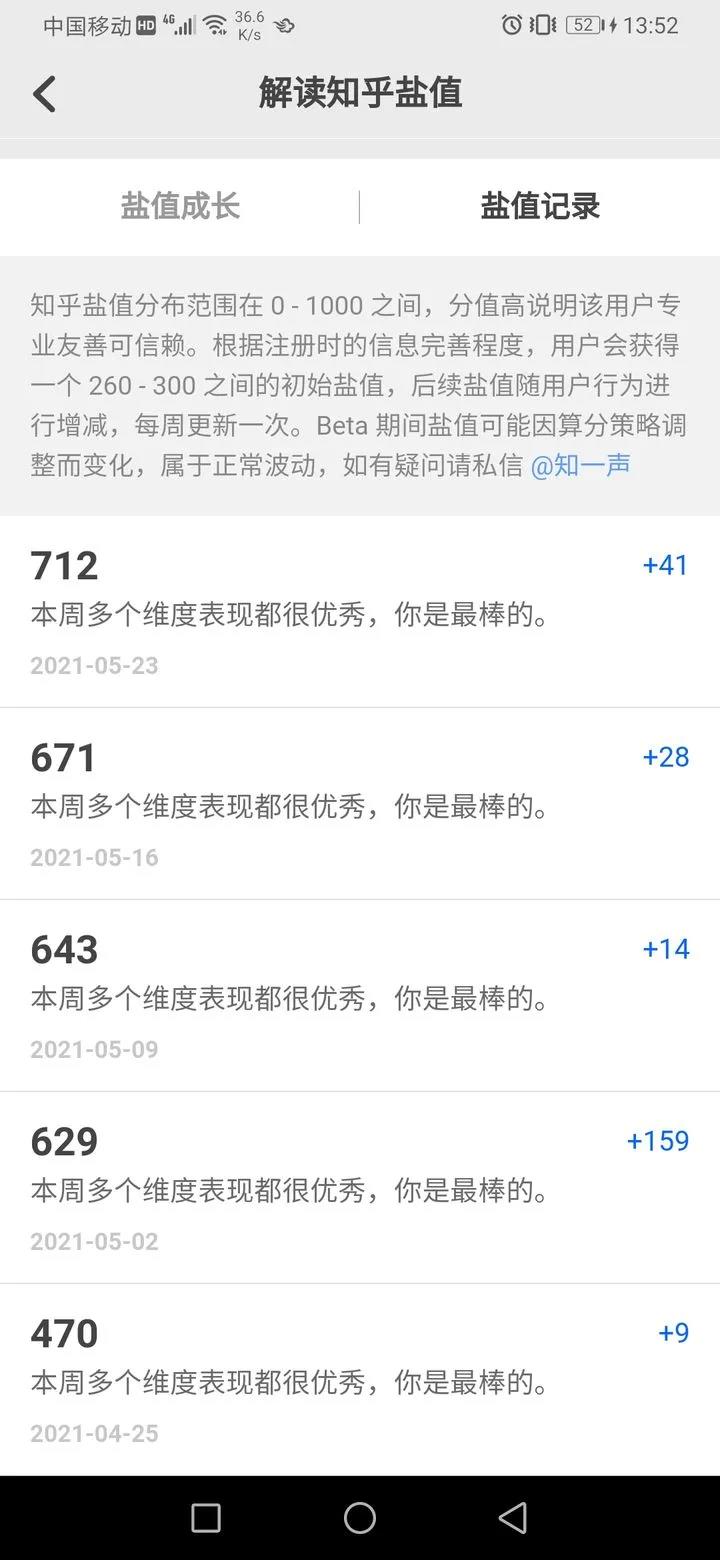Open the @知一声 profile link
720x1560 pixels.
pyautogui.click(x=580, y=465)
